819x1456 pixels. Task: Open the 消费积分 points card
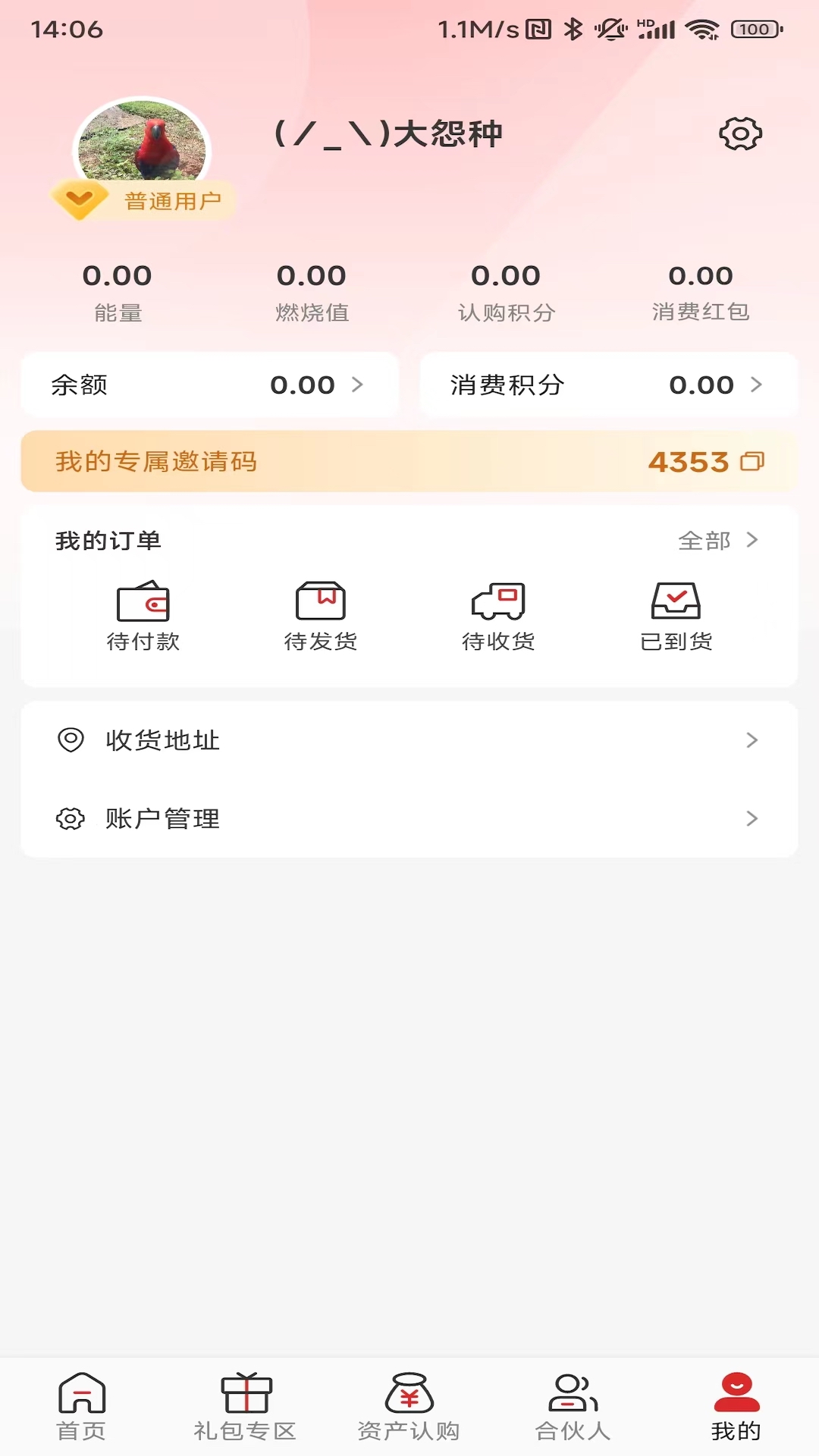(x=608, y=384)
